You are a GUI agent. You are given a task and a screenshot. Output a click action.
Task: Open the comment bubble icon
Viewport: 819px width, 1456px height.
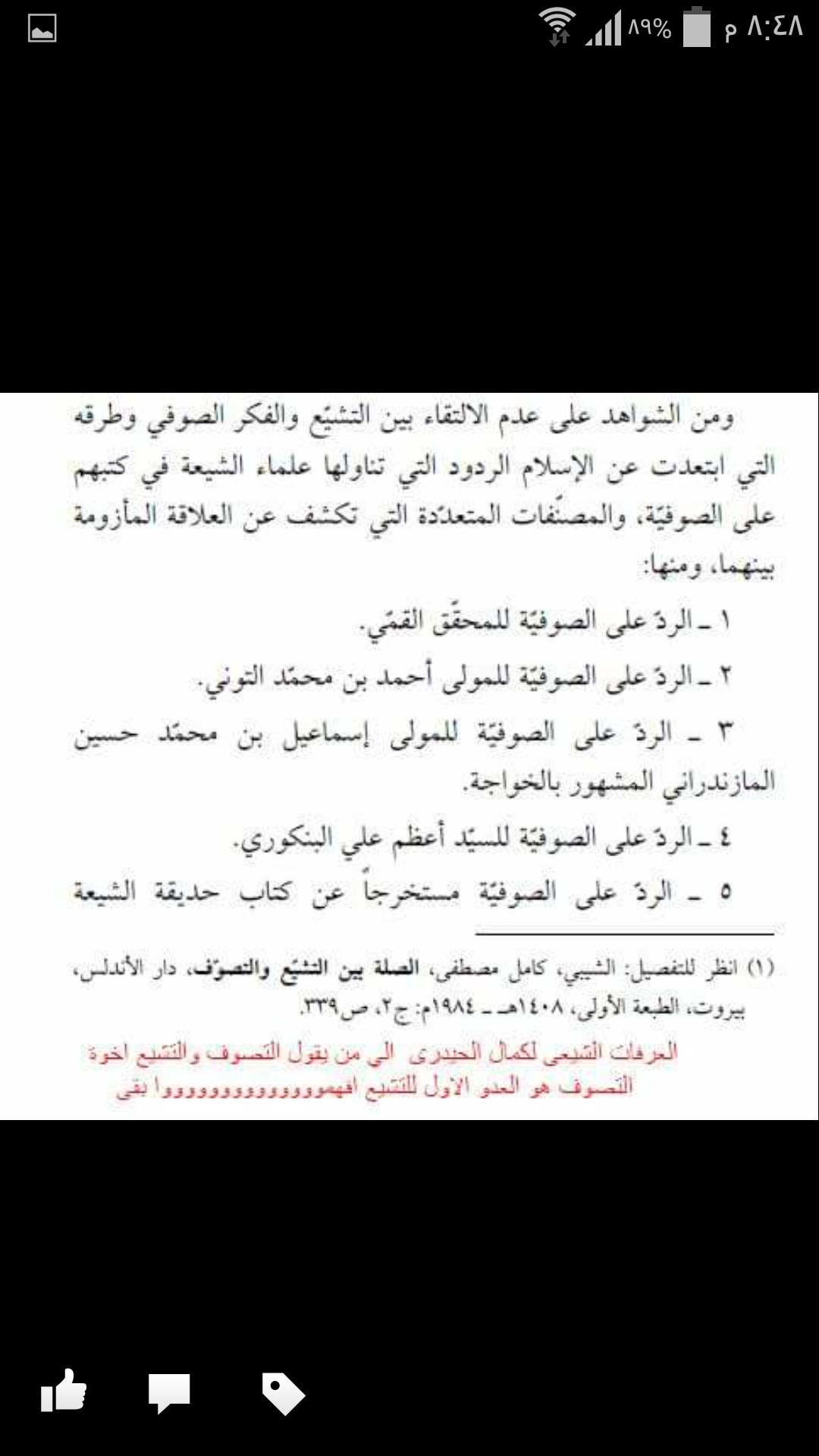(169, 1392)
